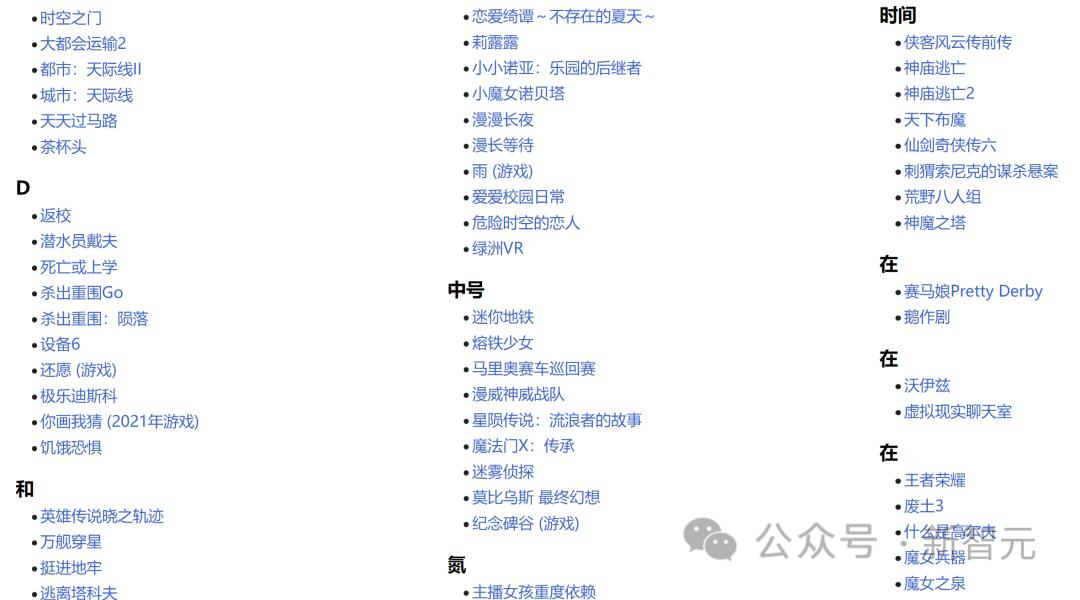Open the 王者荣耀 link

point(935,480)
